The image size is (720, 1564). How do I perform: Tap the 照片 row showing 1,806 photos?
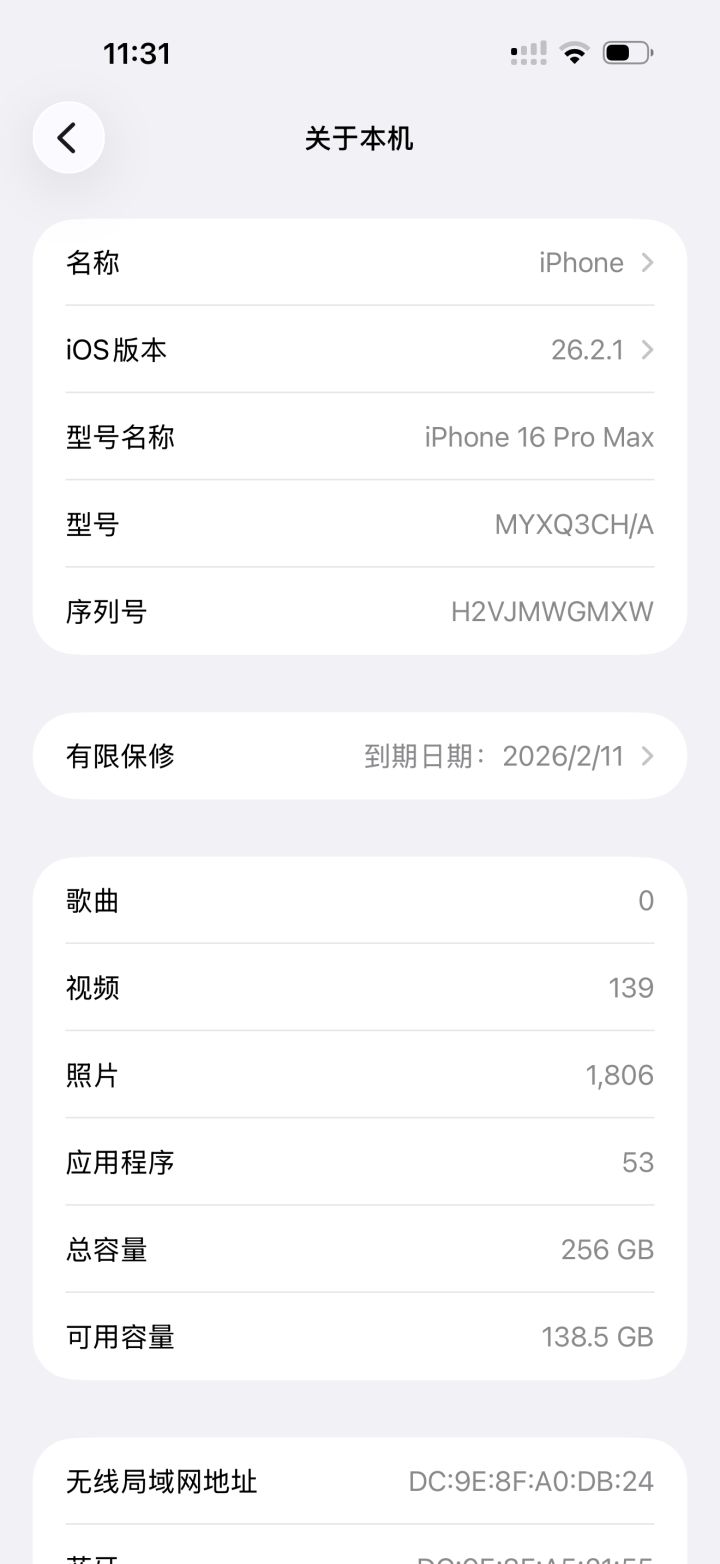(x=360, y=1075)
